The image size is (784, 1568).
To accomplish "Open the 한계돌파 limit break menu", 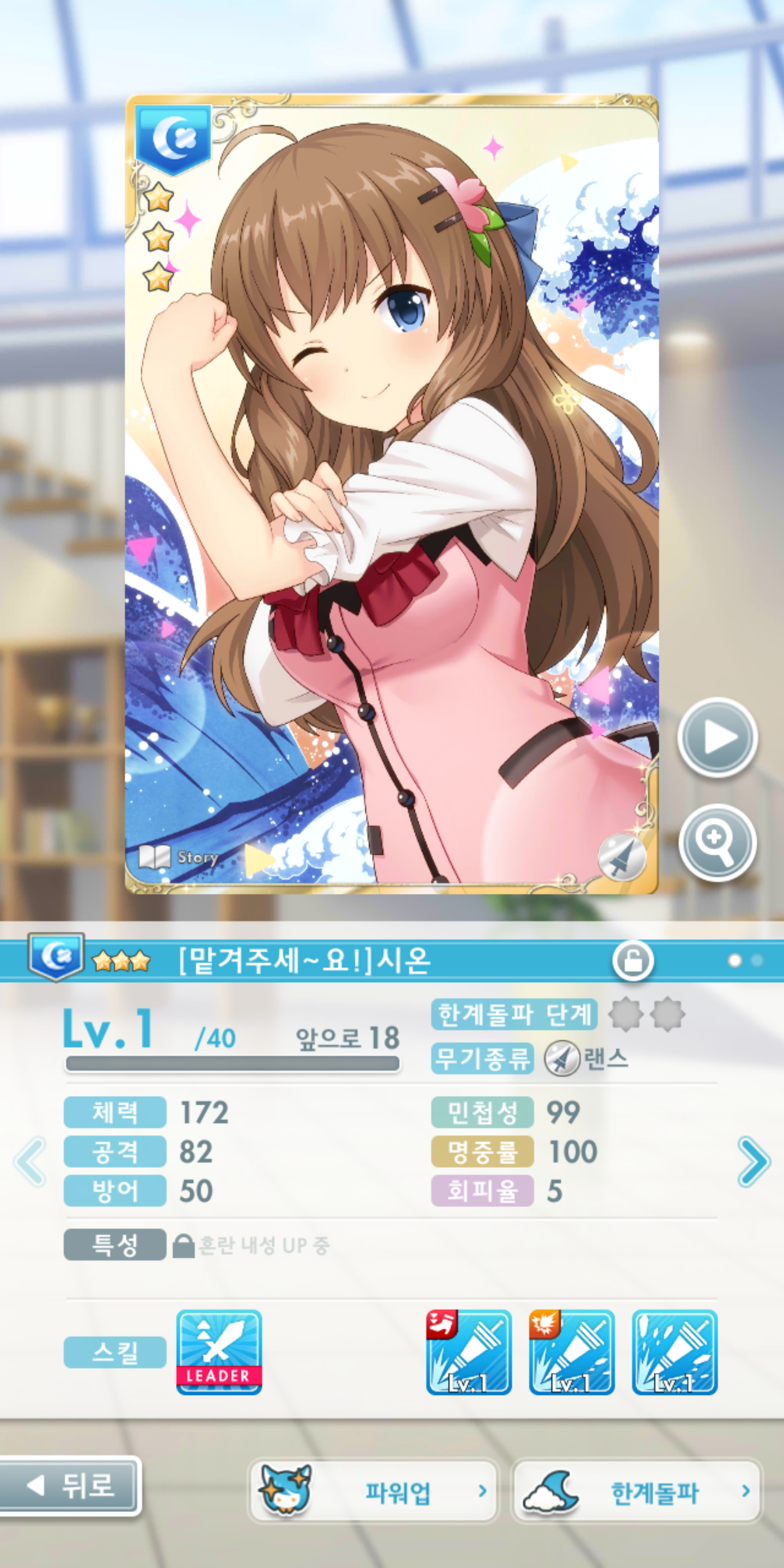I will [x=636, y=1491].
